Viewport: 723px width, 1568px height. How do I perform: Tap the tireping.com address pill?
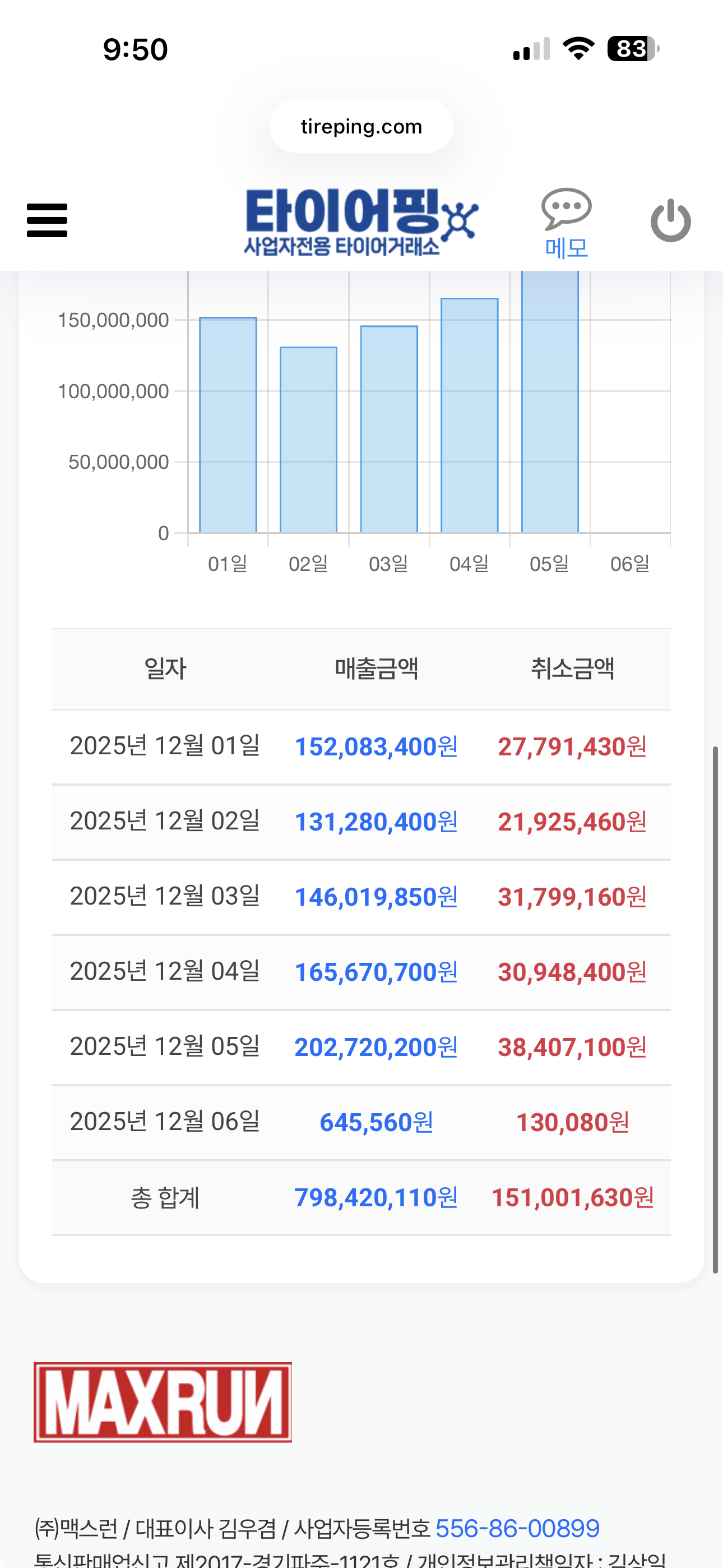(361, 126)
